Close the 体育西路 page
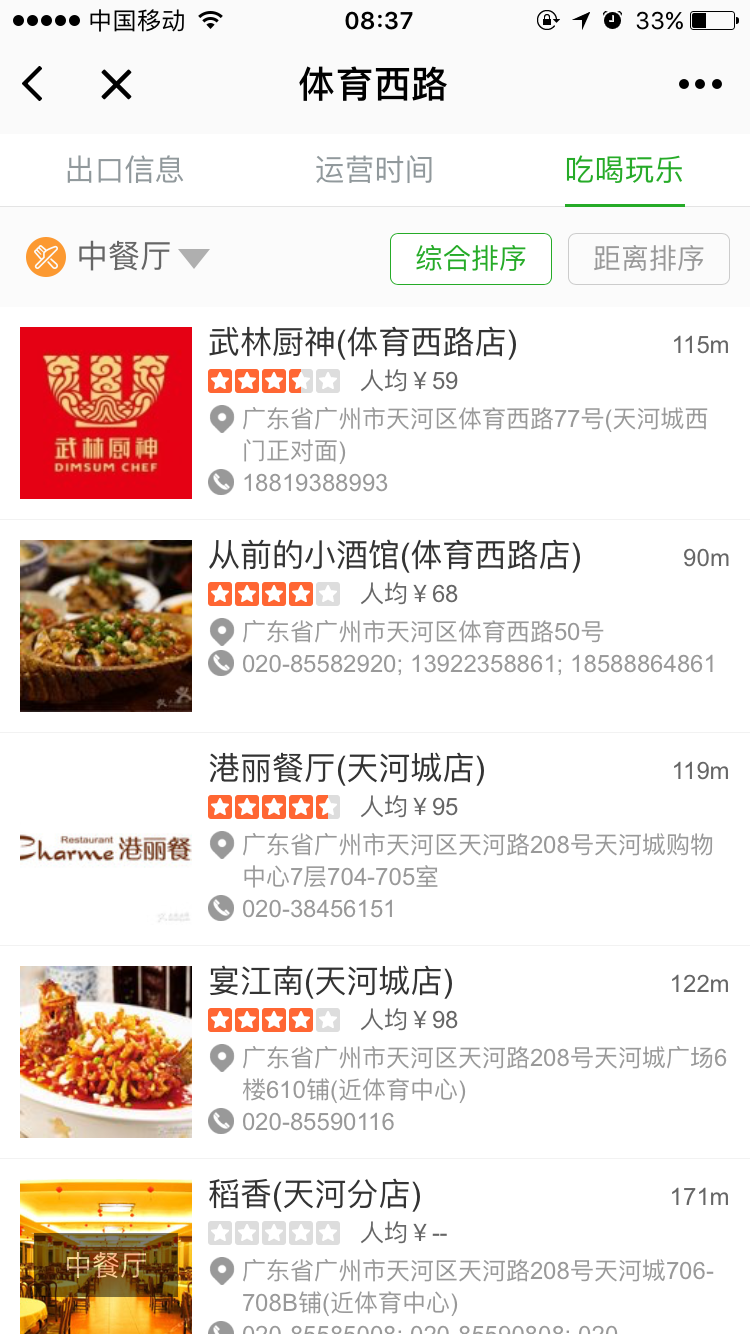This screenshot has width=750, height=1334. pyautogui.click(x=116, y=85)
